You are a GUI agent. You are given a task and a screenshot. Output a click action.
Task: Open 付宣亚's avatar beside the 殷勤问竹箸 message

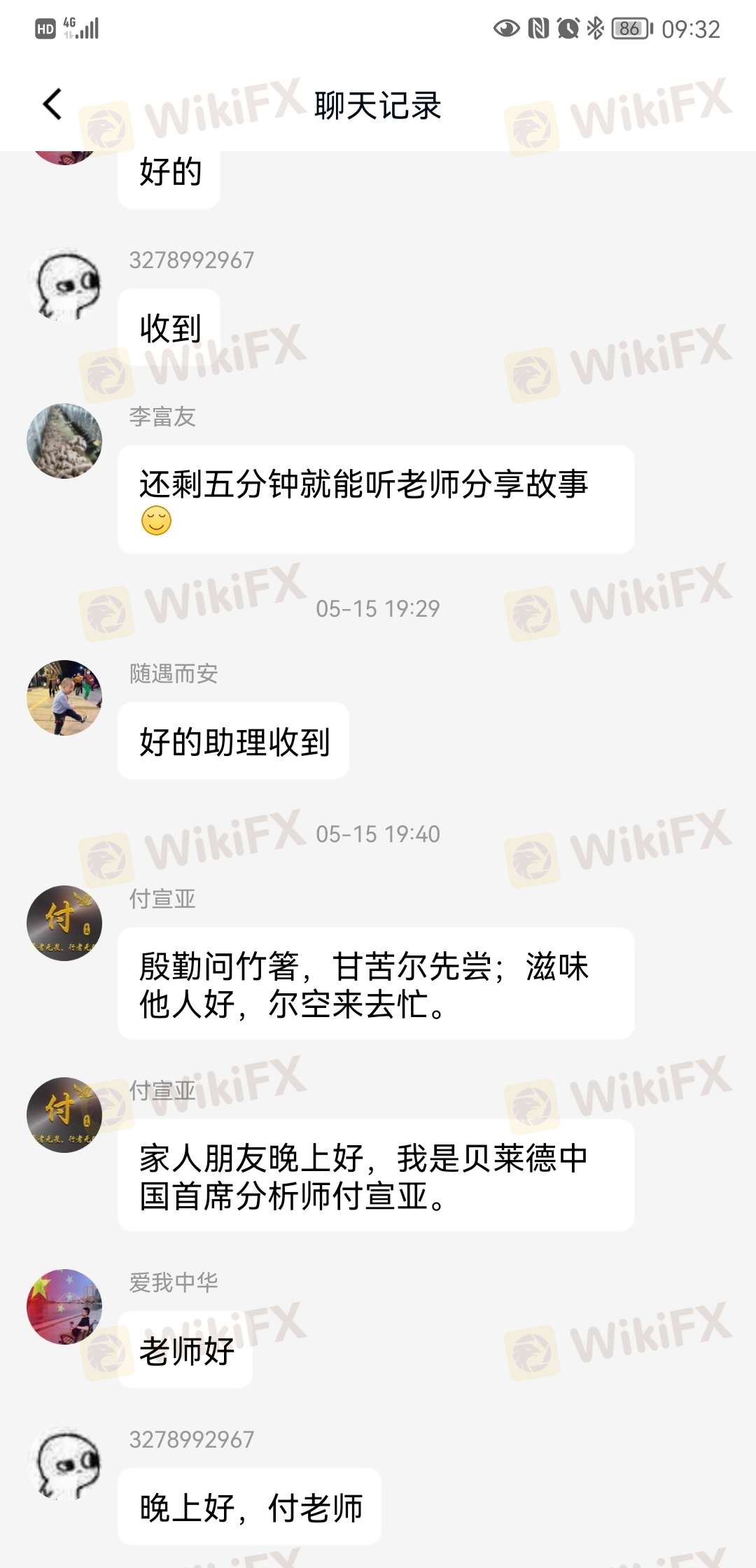[64, 923]
